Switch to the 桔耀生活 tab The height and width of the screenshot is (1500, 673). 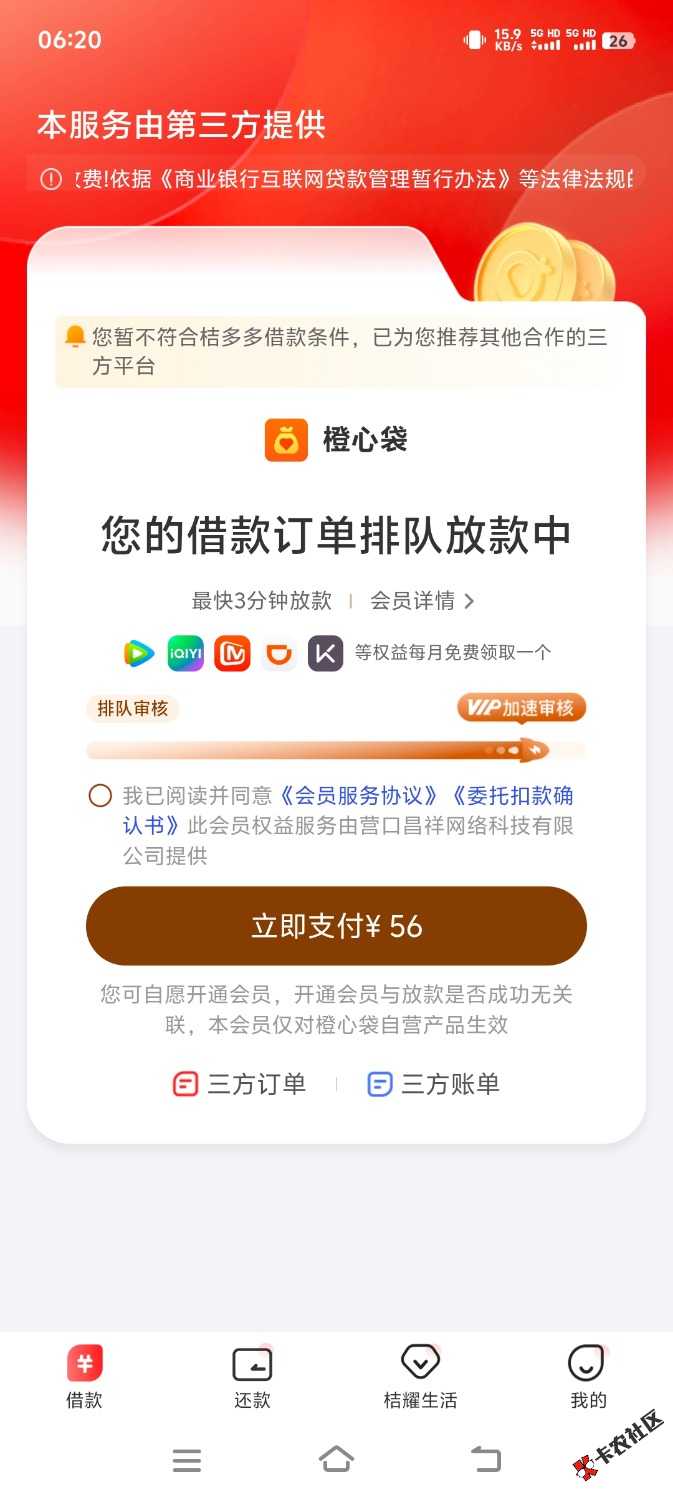[x=420, y=1376]
